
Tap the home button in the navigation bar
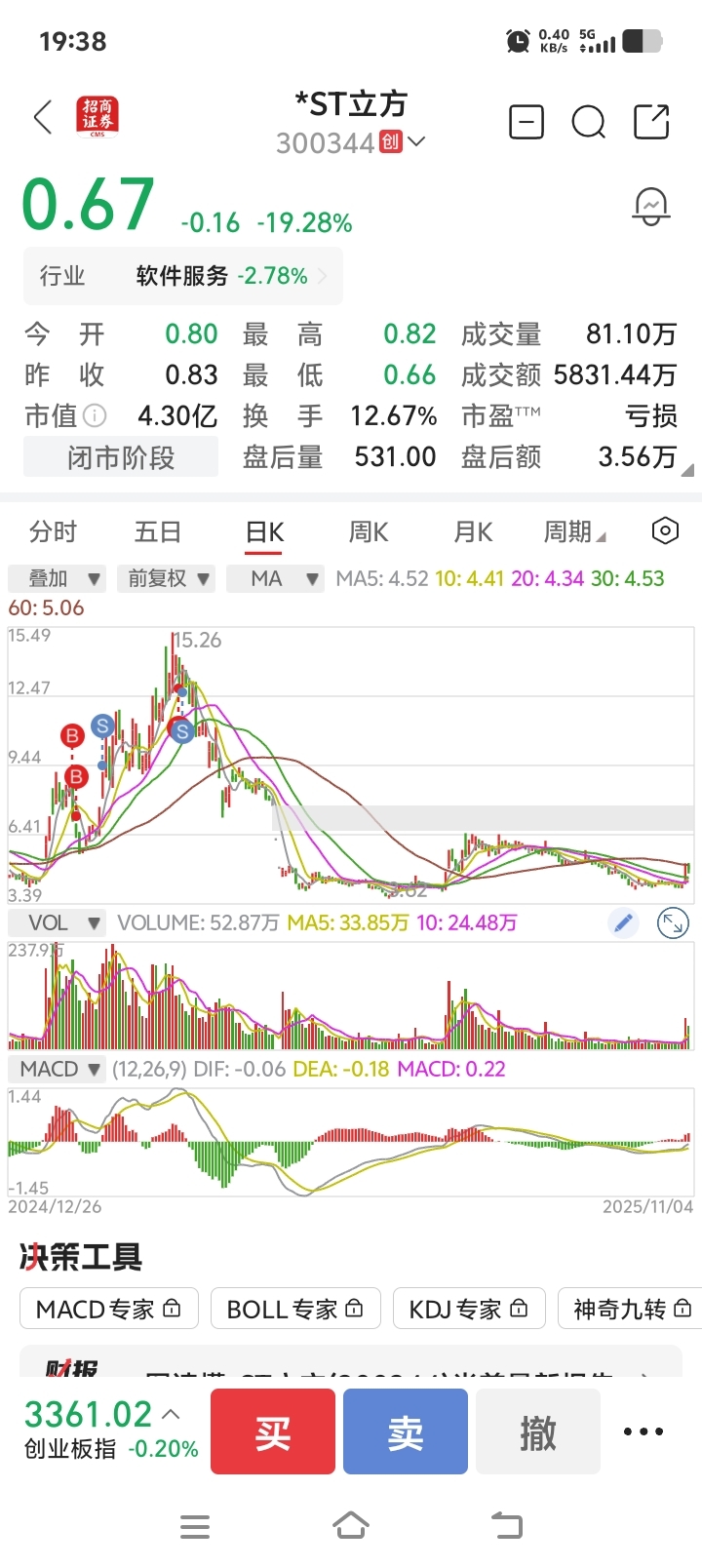[x=353, y=1526]
